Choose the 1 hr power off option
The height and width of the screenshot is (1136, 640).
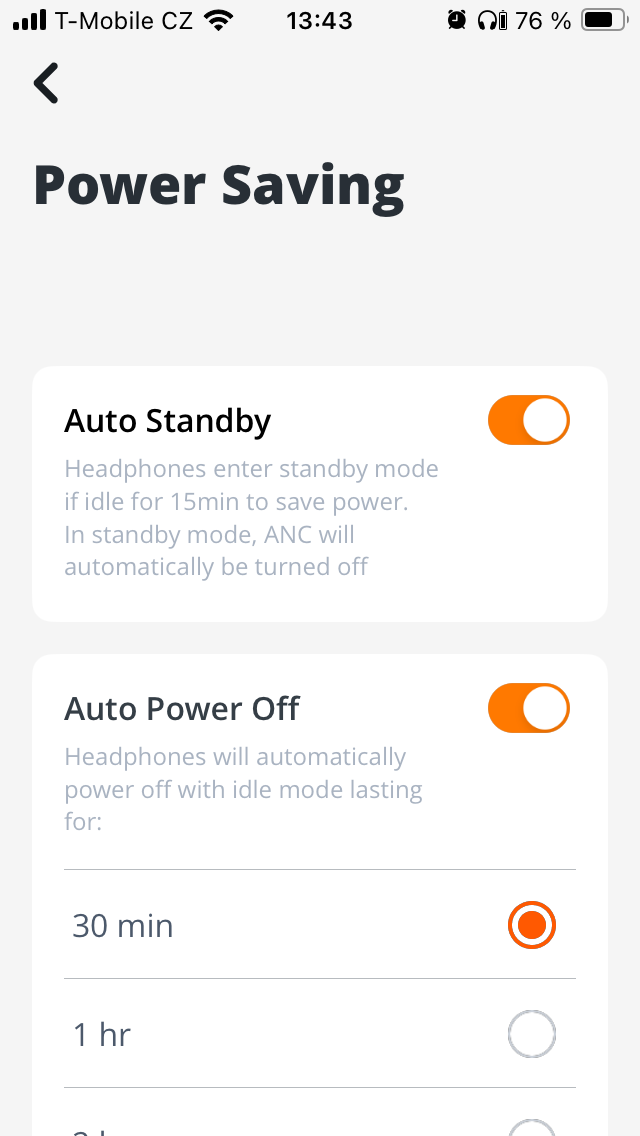(531, 1034)
